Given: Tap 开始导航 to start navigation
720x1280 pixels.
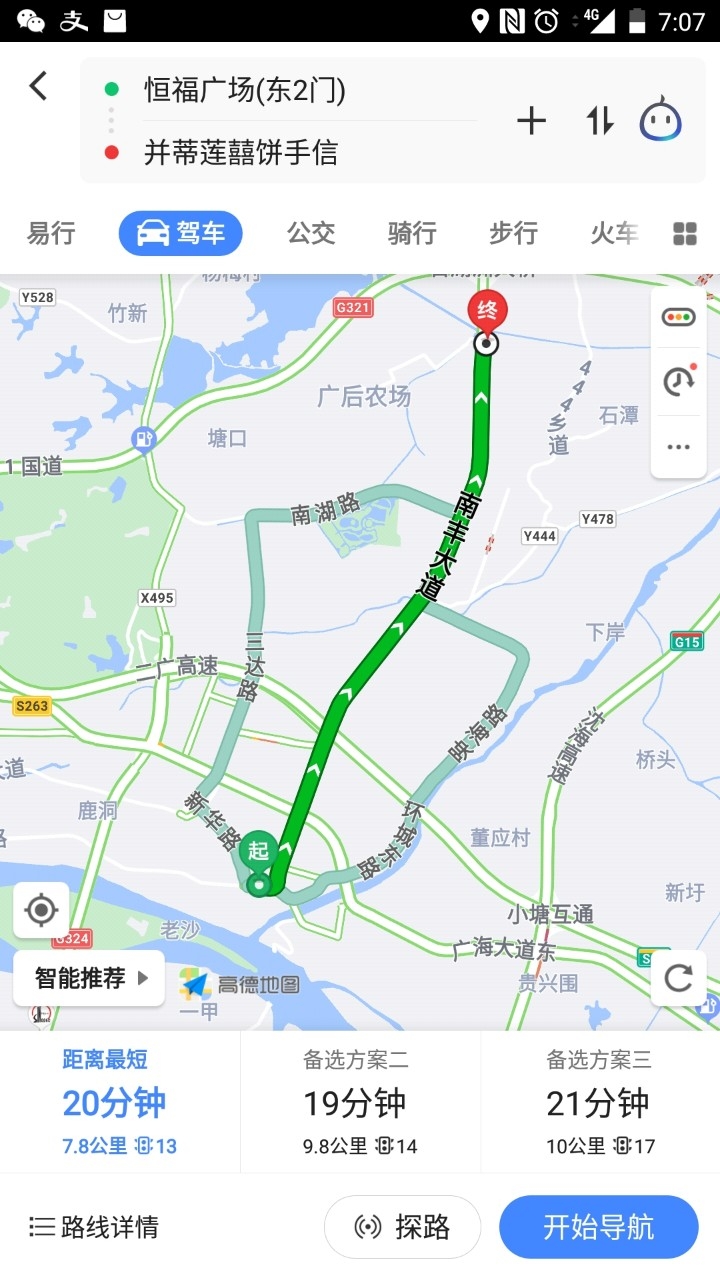Looking at the screenshot, I should [598, 1226].
